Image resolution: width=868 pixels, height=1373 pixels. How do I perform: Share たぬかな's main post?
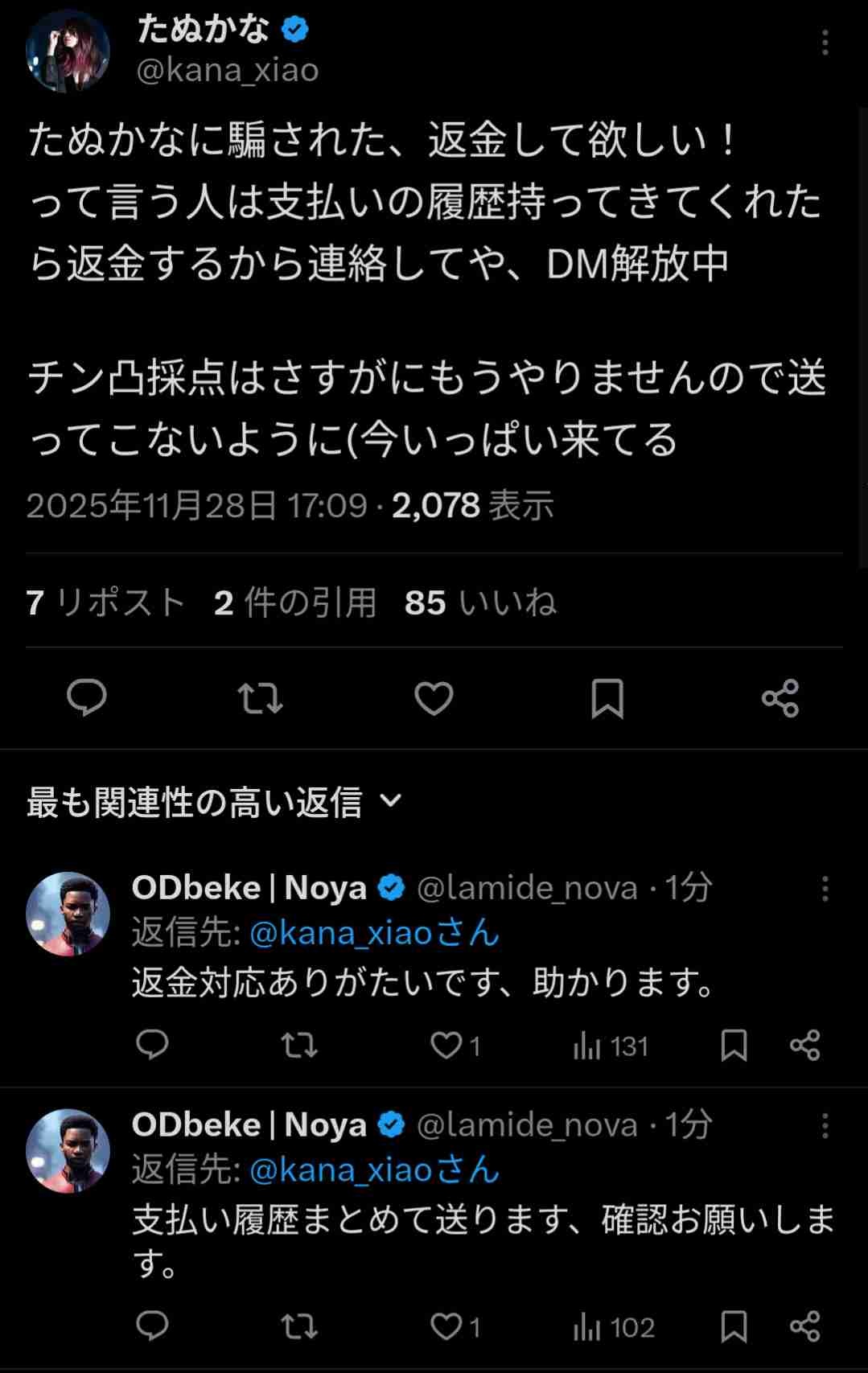pyautogui.click(x=780, y=697)
